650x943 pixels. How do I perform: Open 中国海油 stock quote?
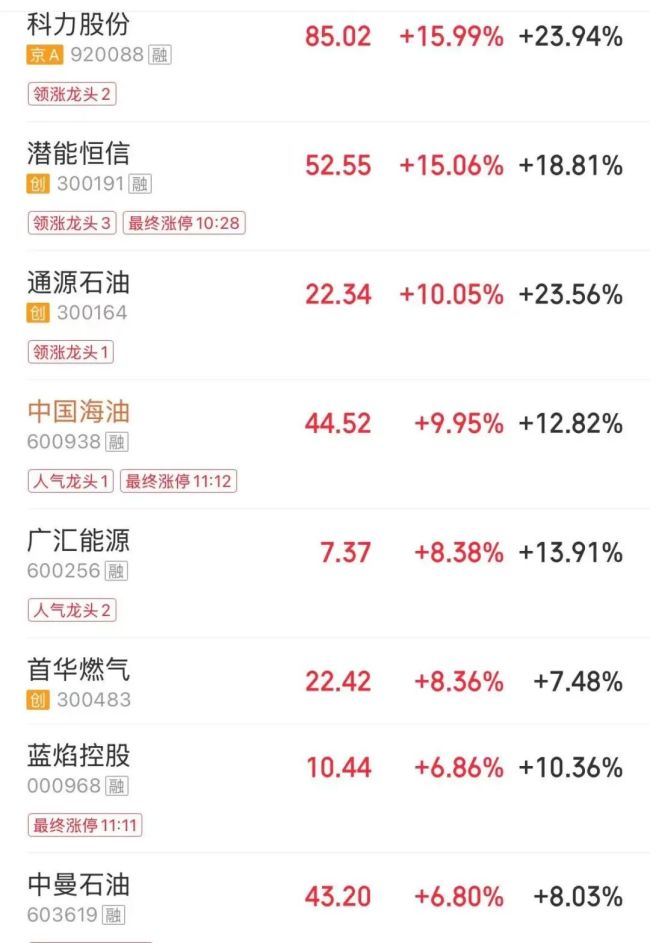(x=78, y=412)
